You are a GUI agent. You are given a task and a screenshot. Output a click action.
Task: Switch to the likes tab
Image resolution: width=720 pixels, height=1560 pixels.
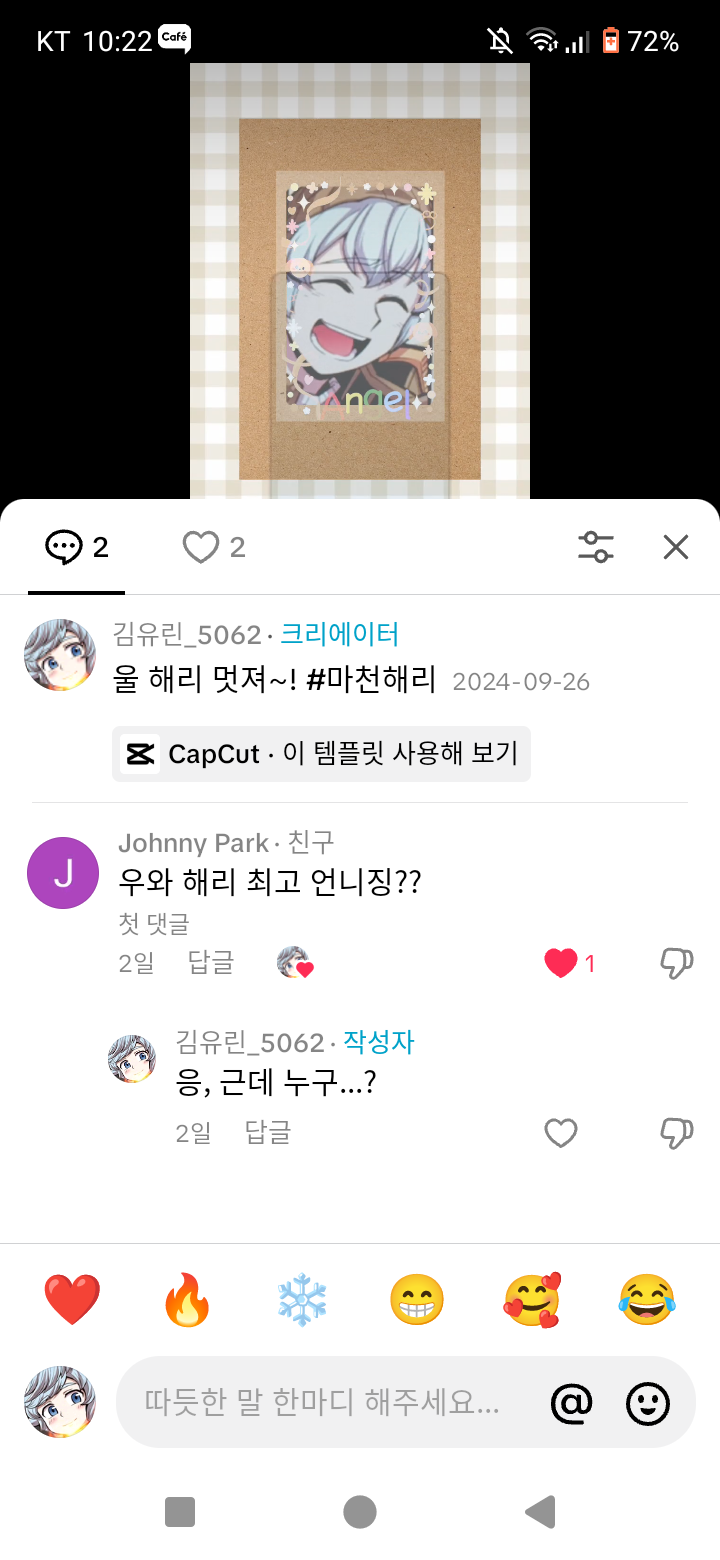pyautogui.click(x=214, y=547)
